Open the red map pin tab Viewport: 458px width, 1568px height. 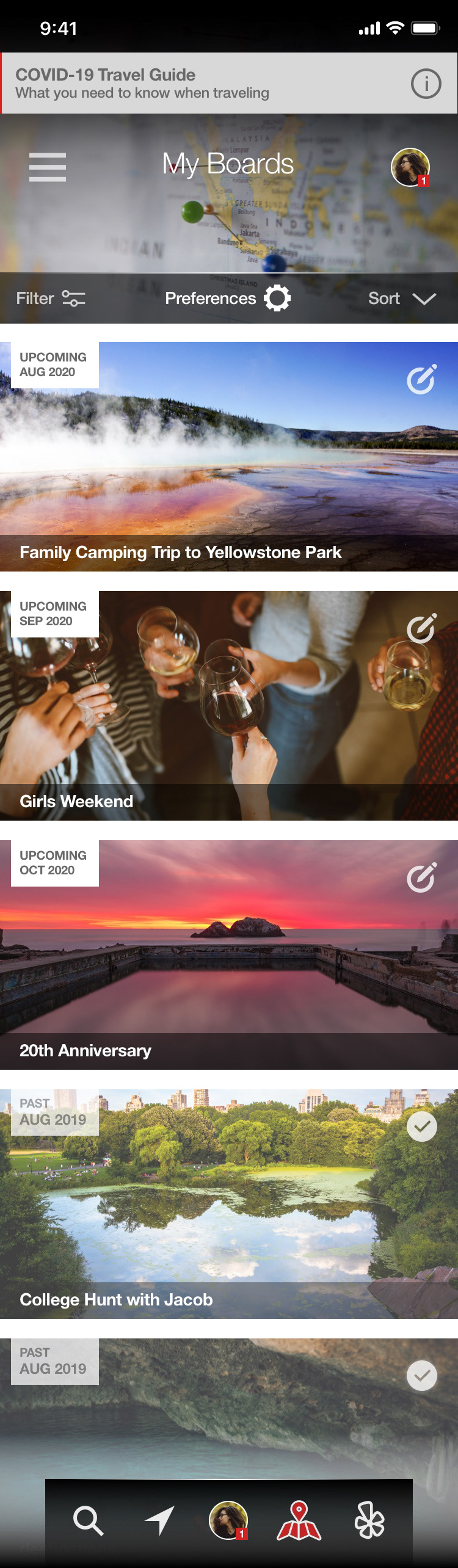click(x=299, y=1520)
